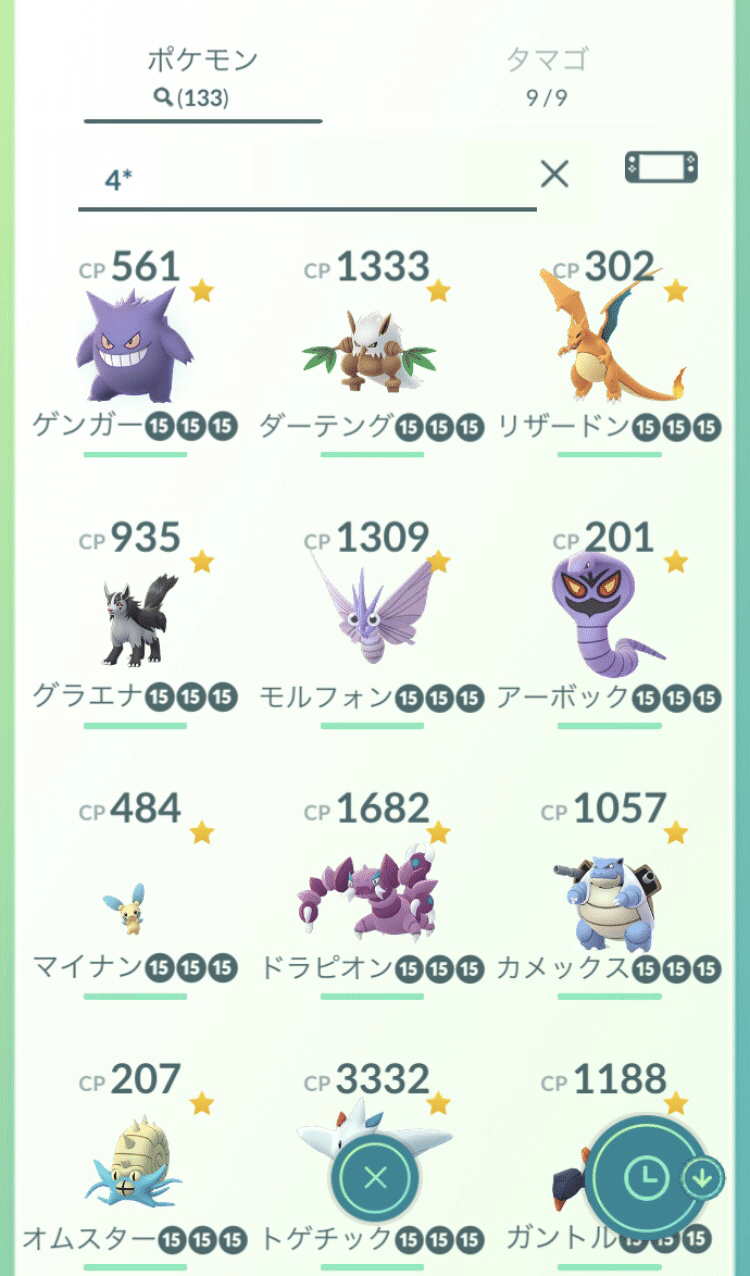Expand Venomoth モルフォン details
Image resolution: width=750 pixels, height=1276 pixels.
(375, 615)
